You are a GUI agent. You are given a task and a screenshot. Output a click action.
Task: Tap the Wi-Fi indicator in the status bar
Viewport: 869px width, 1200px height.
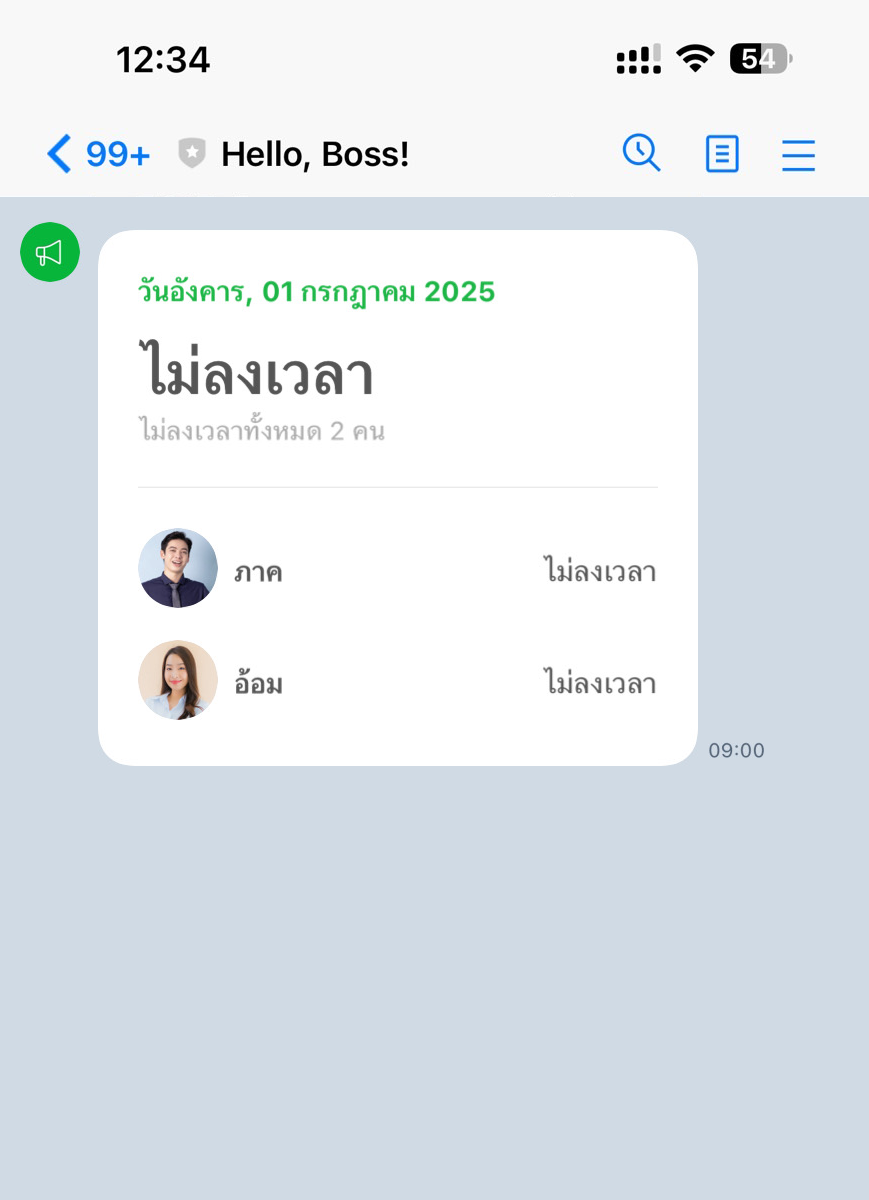click(696, 58)
